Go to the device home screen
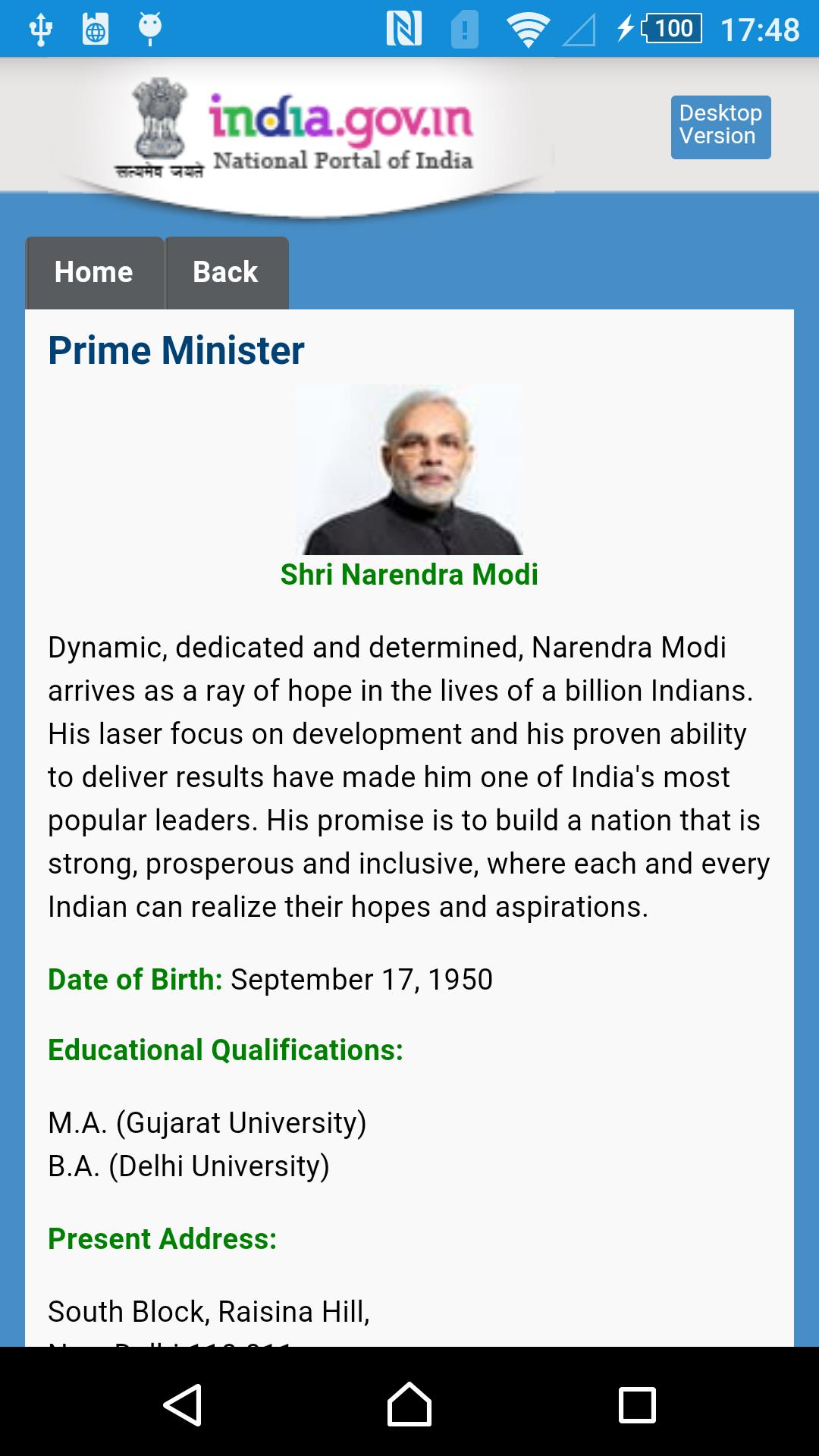This screenshot has height=1456, width=819. [x=409, y=1404]
